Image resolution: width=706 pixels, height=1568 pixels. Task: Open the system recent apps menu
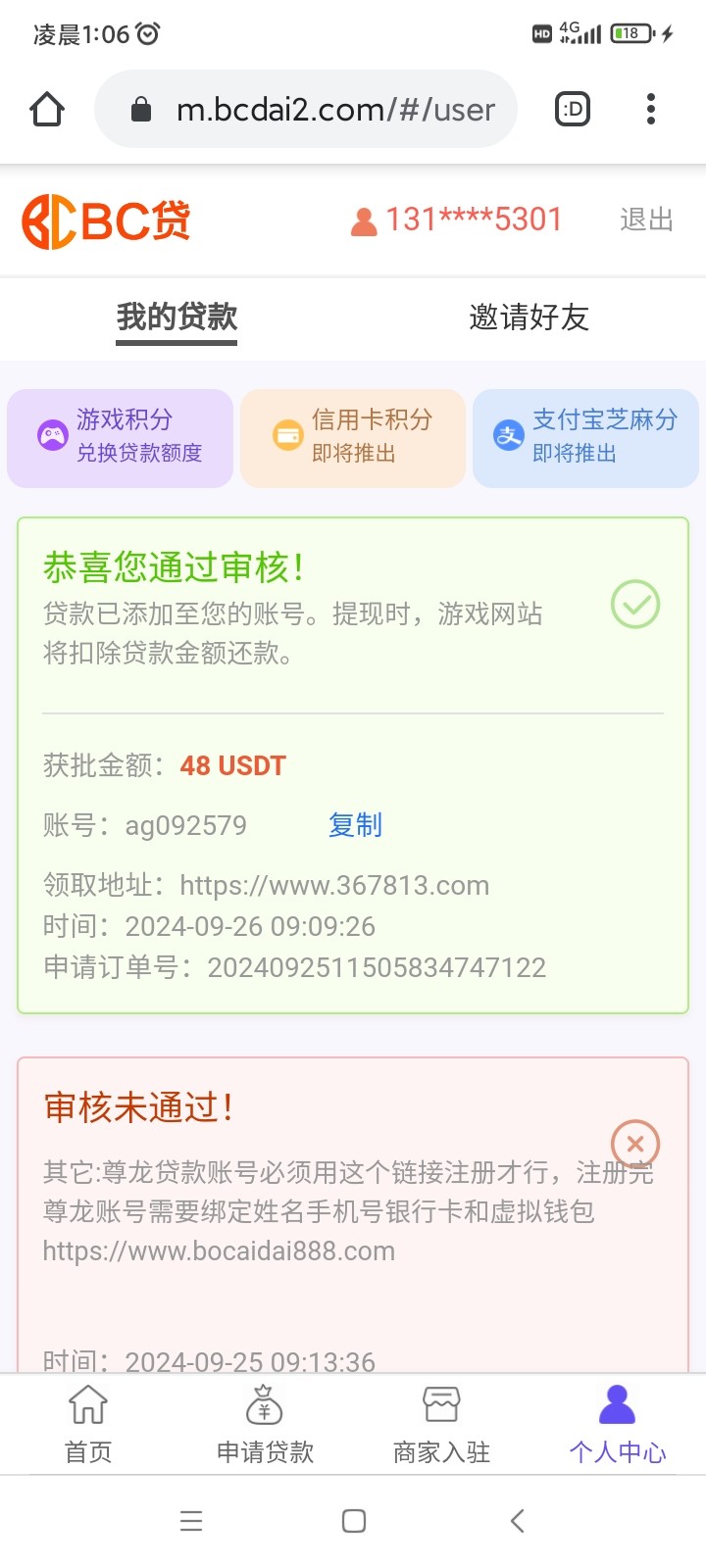coord(191,1521)
